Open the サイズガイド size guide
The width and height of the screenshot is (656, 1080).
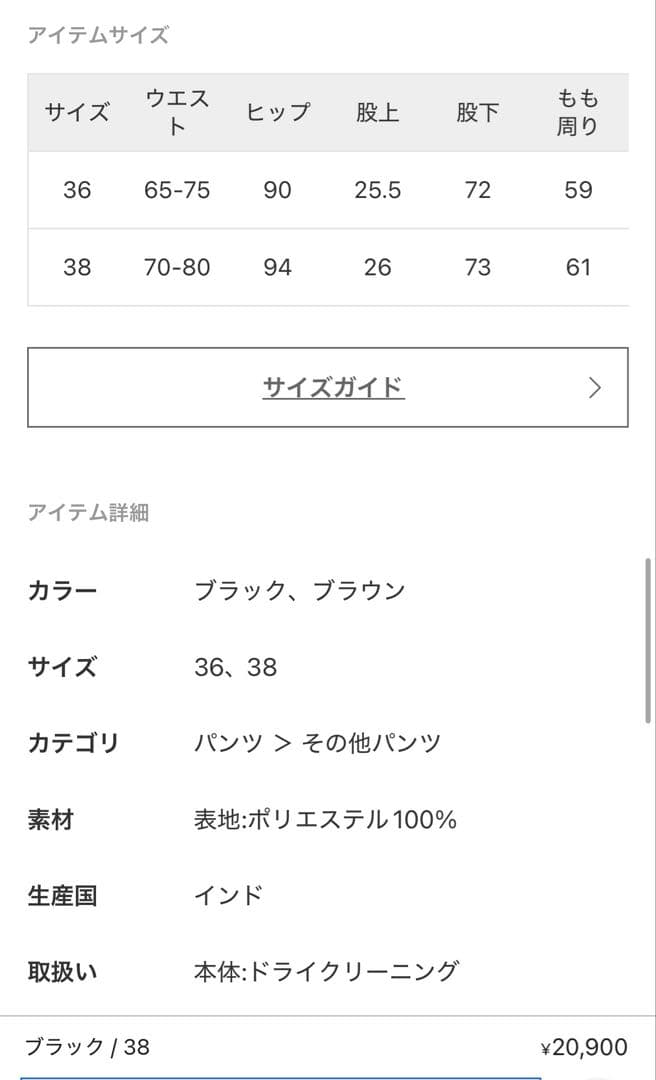pos(333,387)
